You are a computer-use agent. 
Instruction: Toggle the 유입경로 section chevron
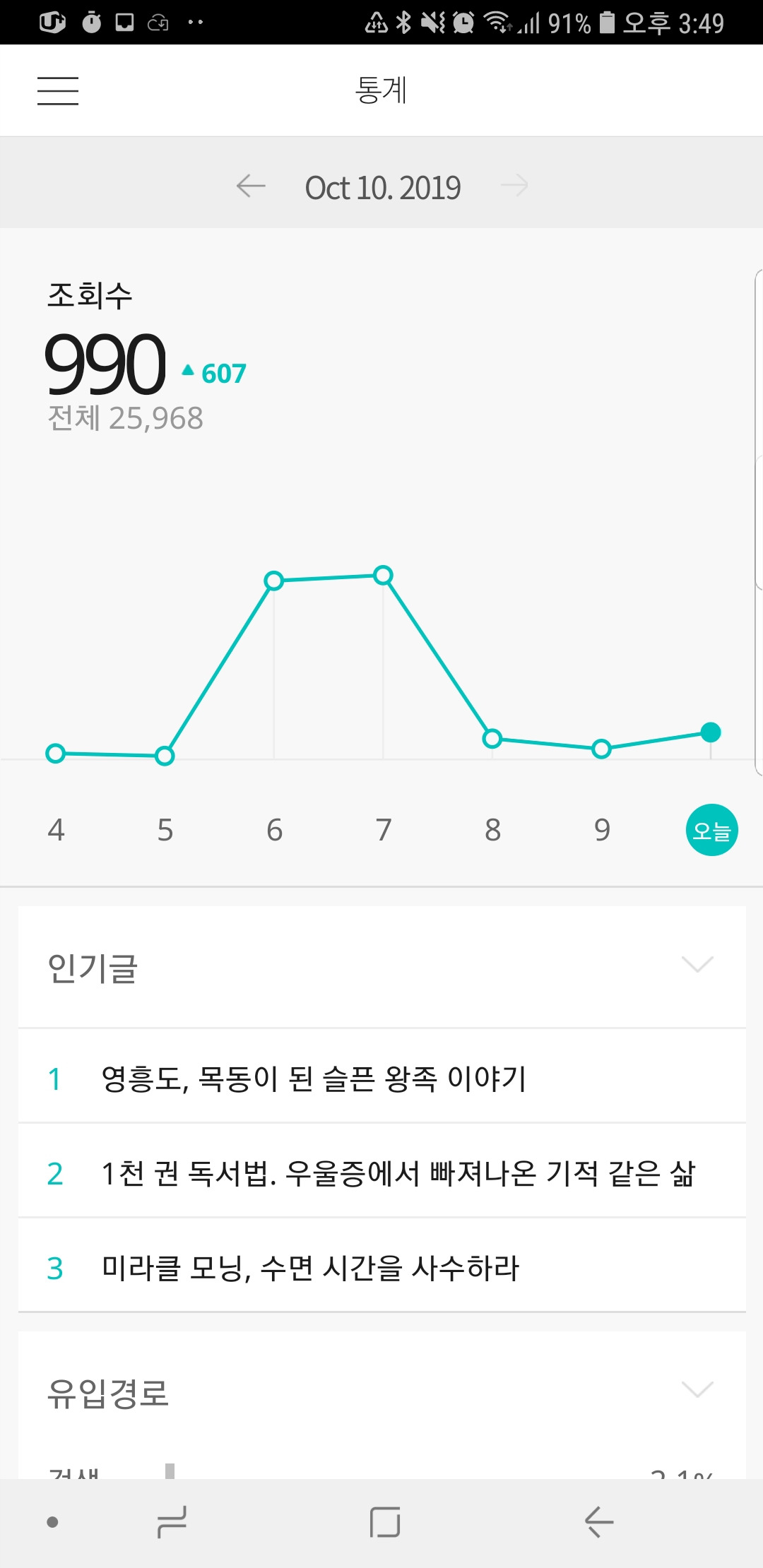(x=697, y=1390)
